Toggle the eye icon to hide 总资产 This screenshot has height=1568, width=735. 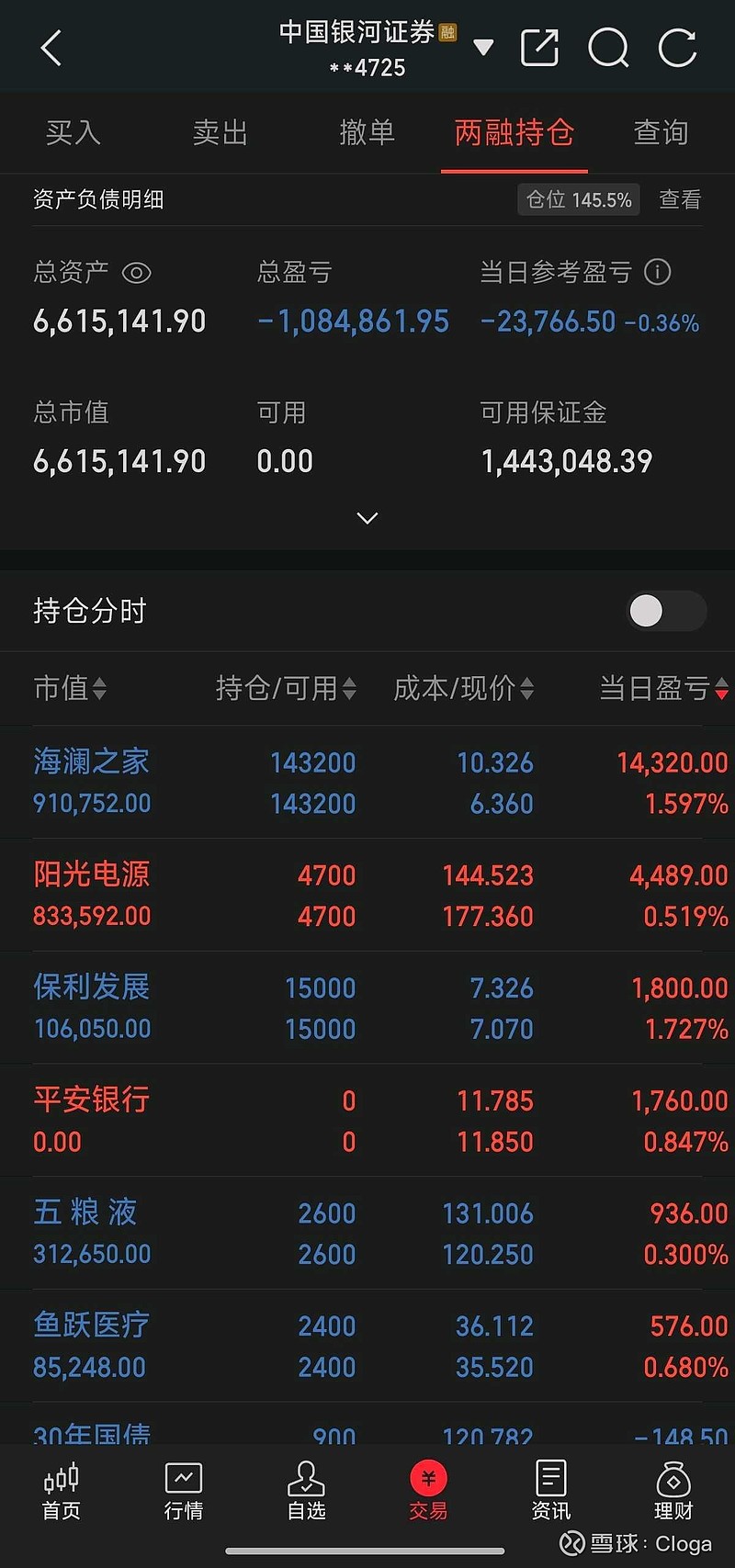136,272
